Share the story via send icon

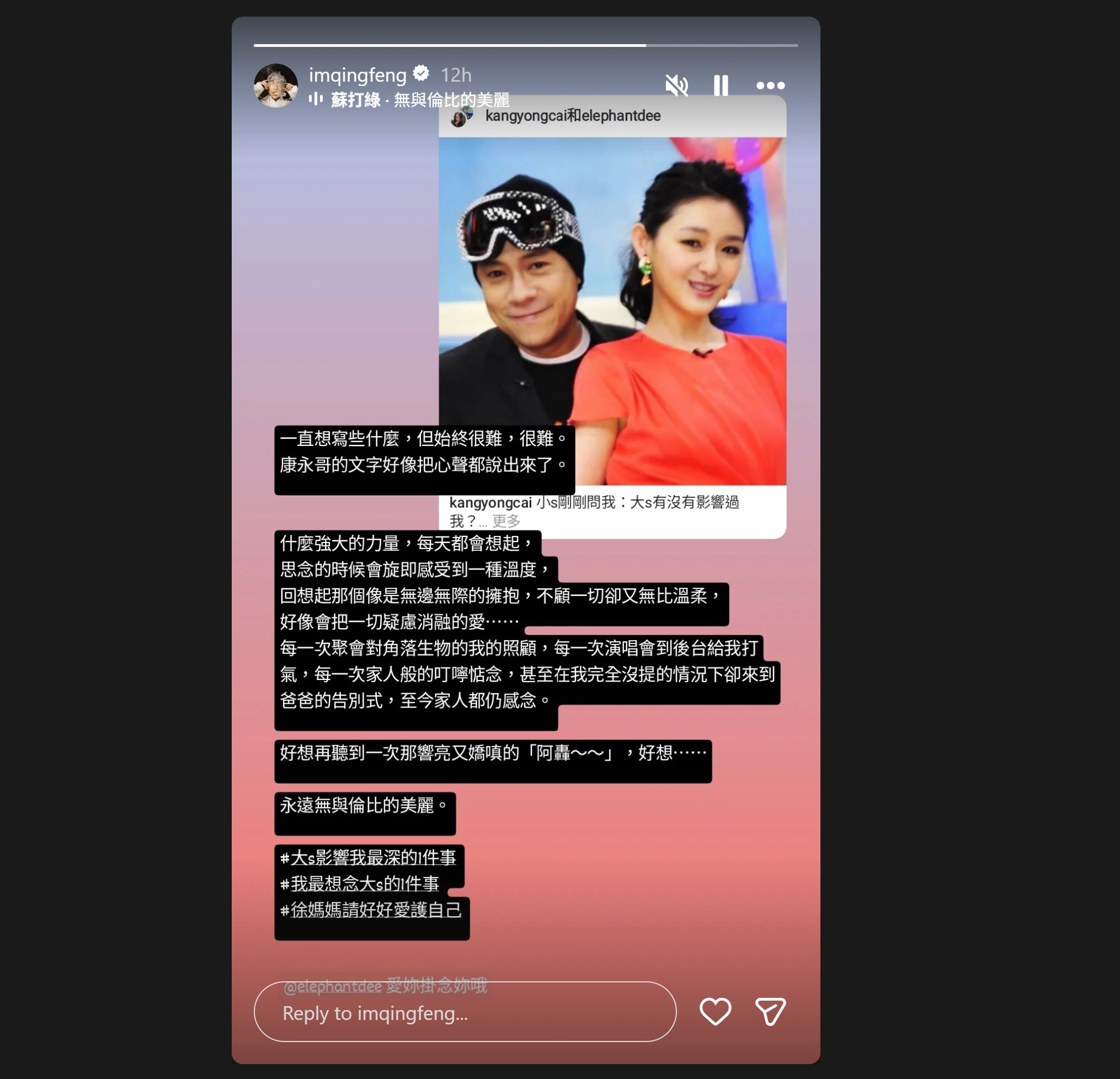pos(770,1011)
